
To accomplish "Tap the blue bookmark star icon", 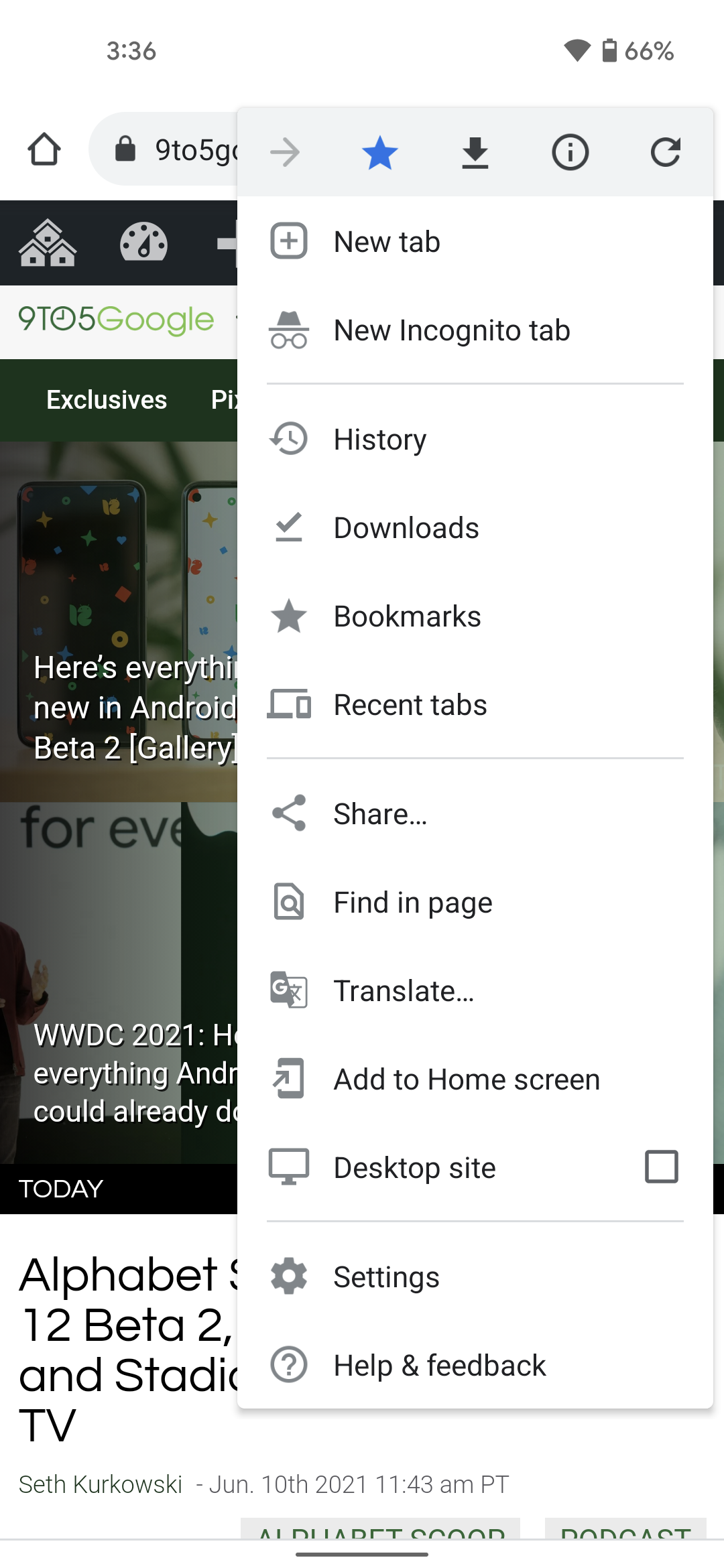I will (x=379, y=152).
